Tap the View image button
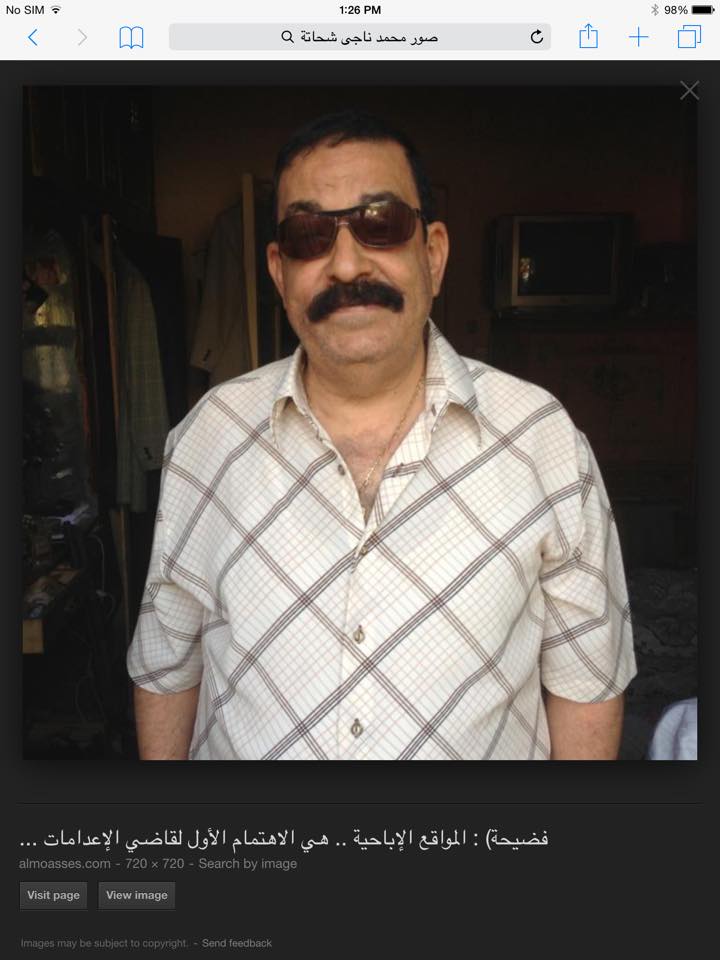Screen dimensions: 720x960 click(137, 895)
